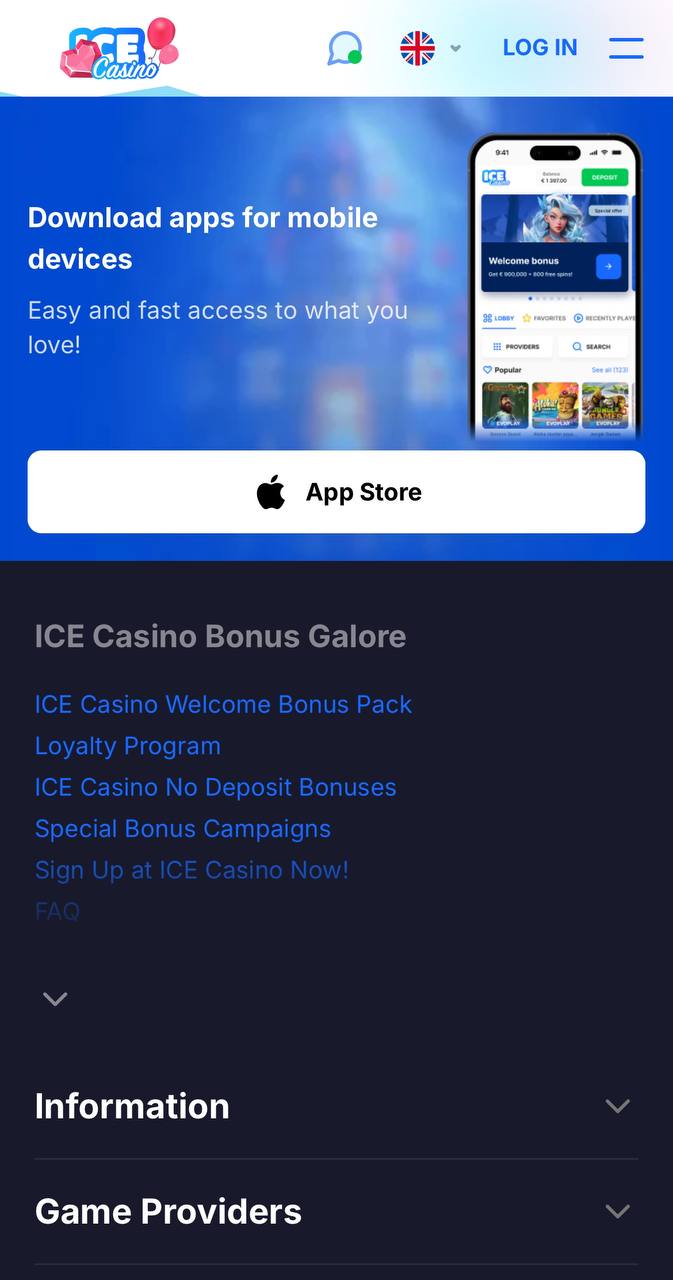
Task: Expand the contents list with the chevron
Action: 55,999
